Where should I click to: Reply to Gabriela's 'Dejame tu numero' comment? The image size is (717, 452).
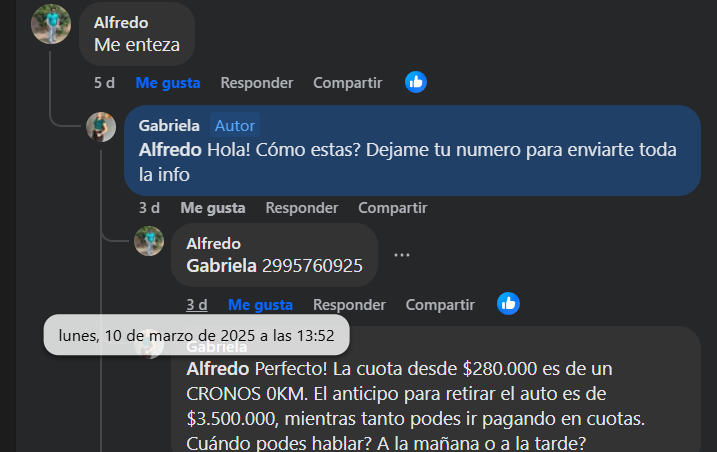(301, 208)
